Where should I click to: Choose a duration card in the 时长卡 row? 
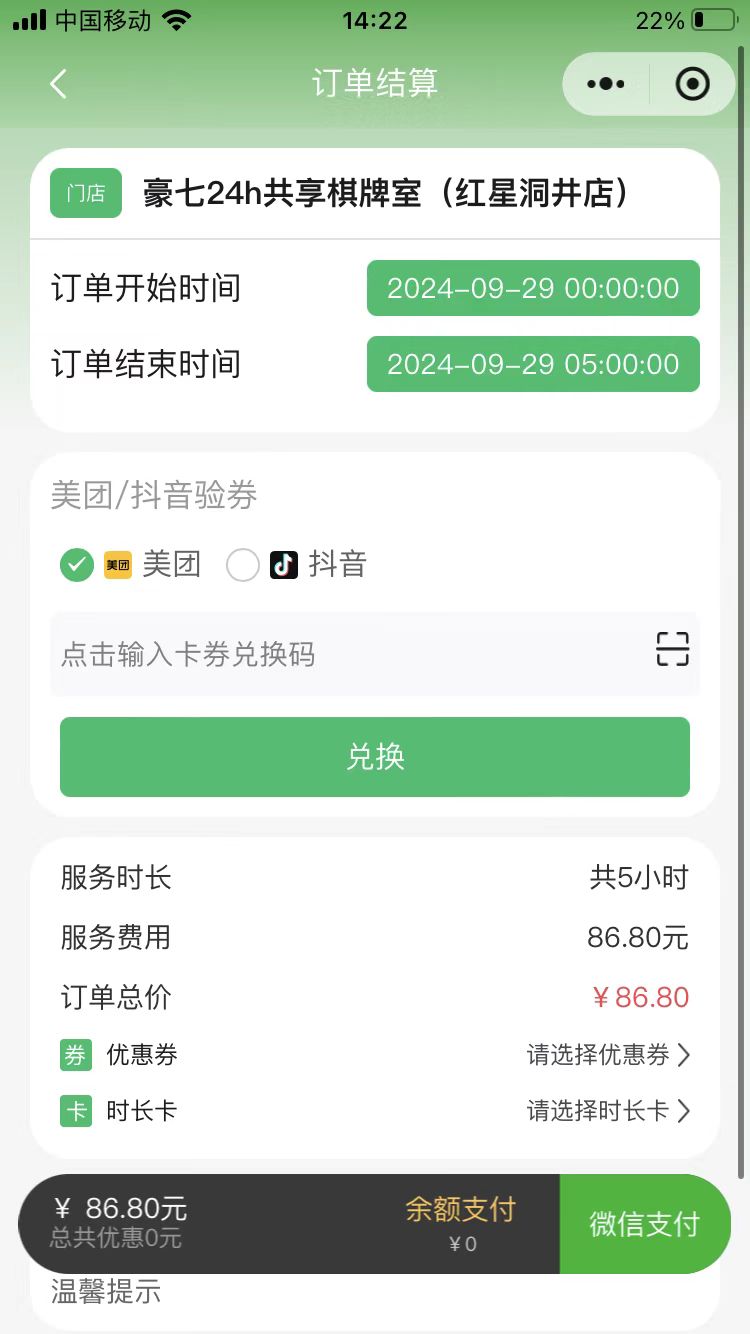pos(608,1111)
